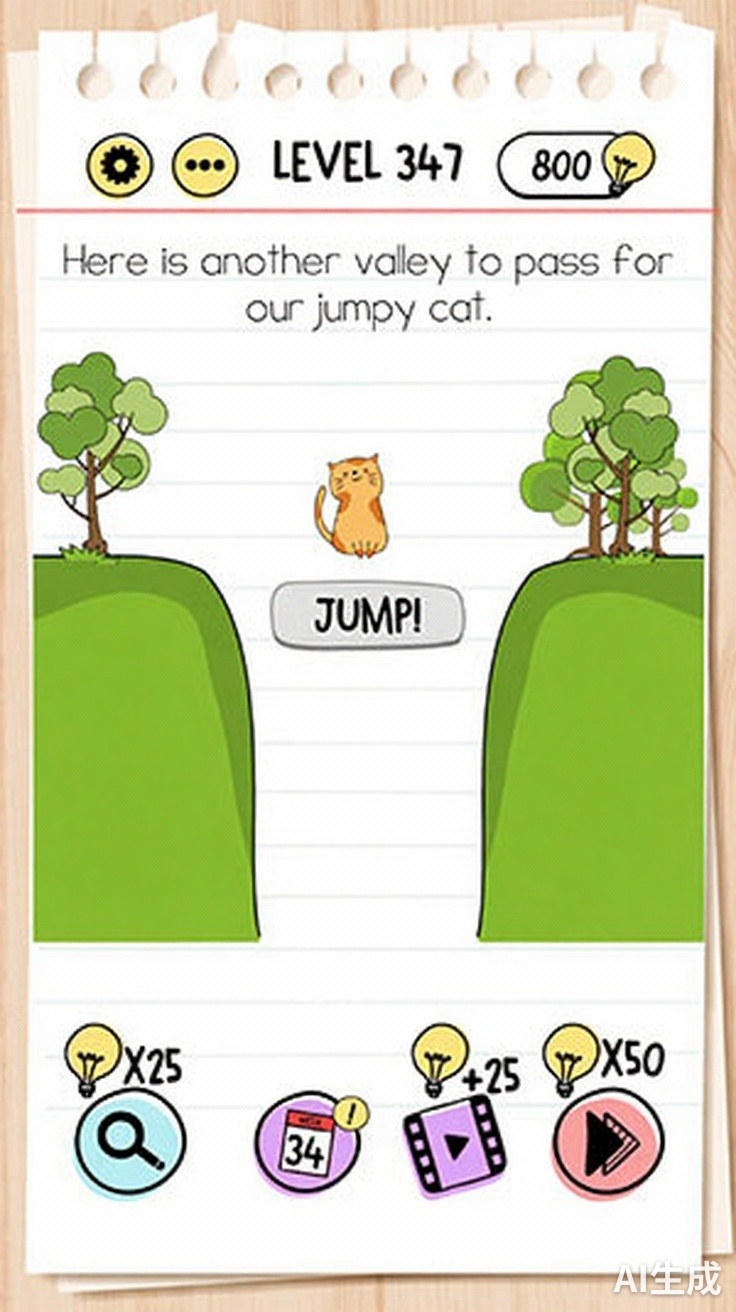Open the three-dots more menu

pos(205,165)
